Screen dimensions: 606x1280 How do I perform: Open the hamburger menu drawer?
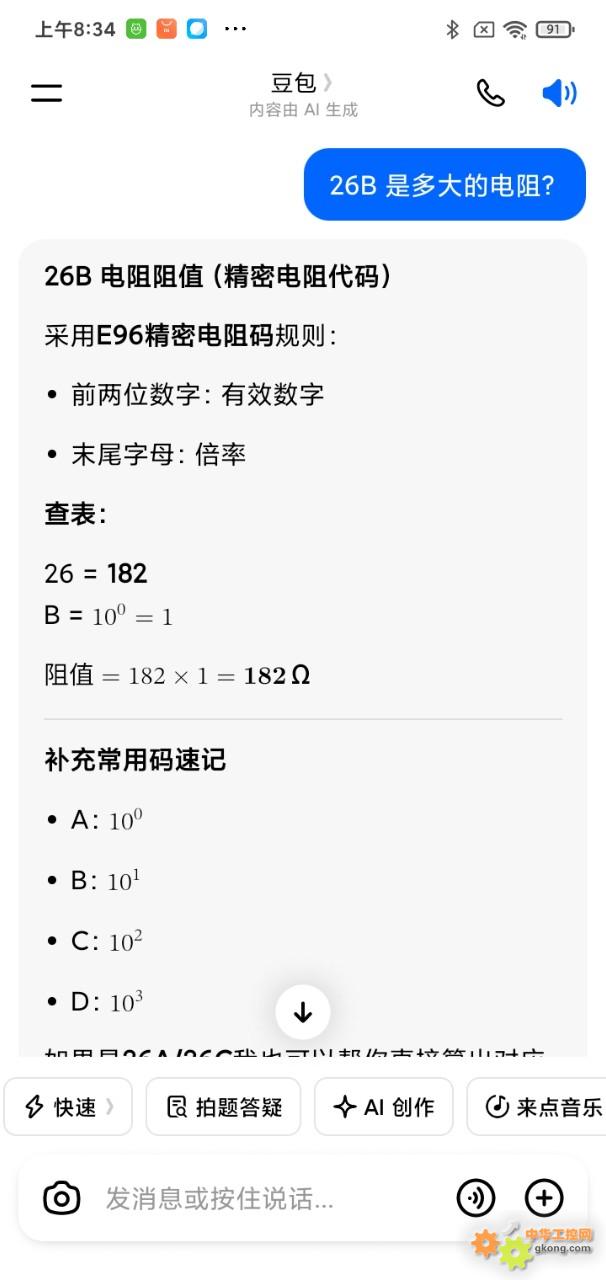point(46,93)
